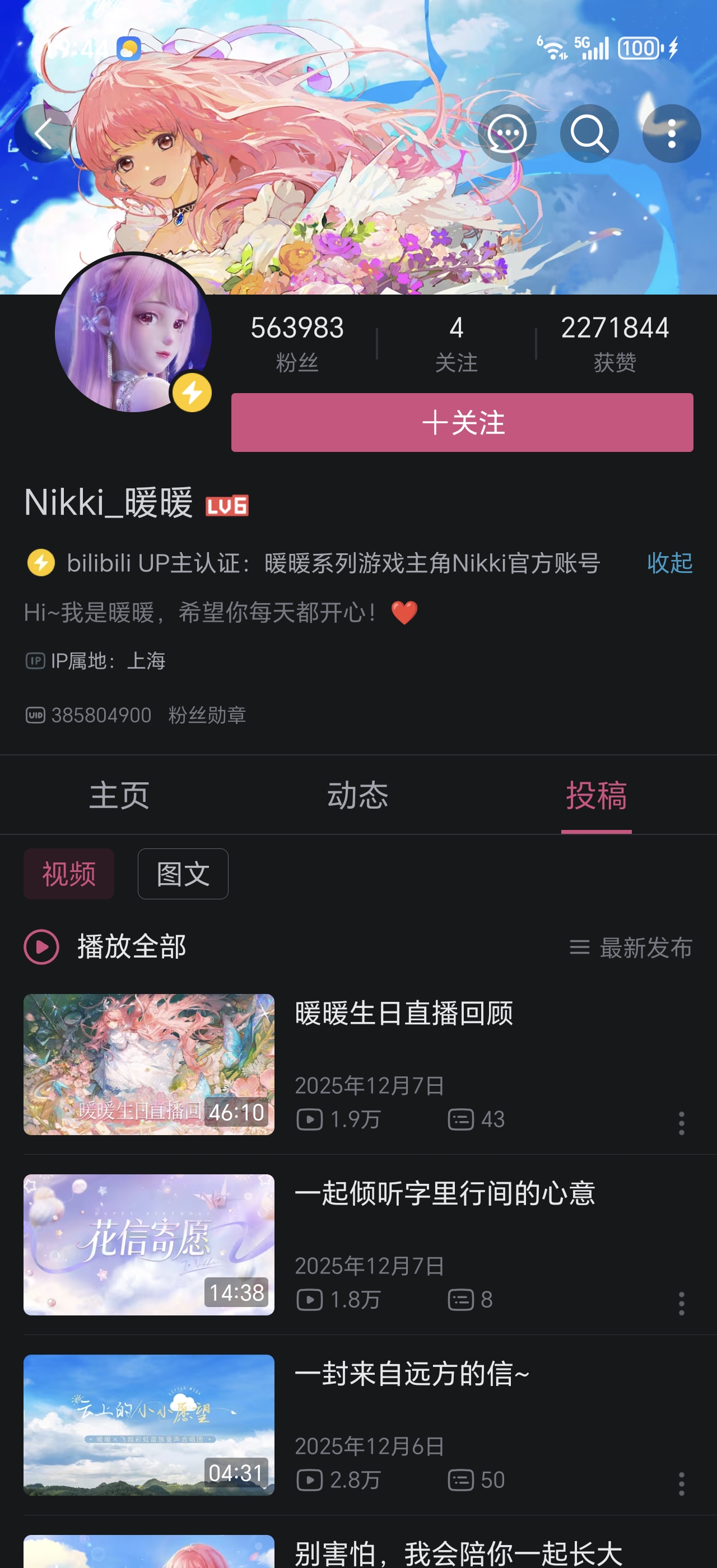Select the 视频 filter chip
The height and width of the screenshot is (1568, 717).
point(69,874)
